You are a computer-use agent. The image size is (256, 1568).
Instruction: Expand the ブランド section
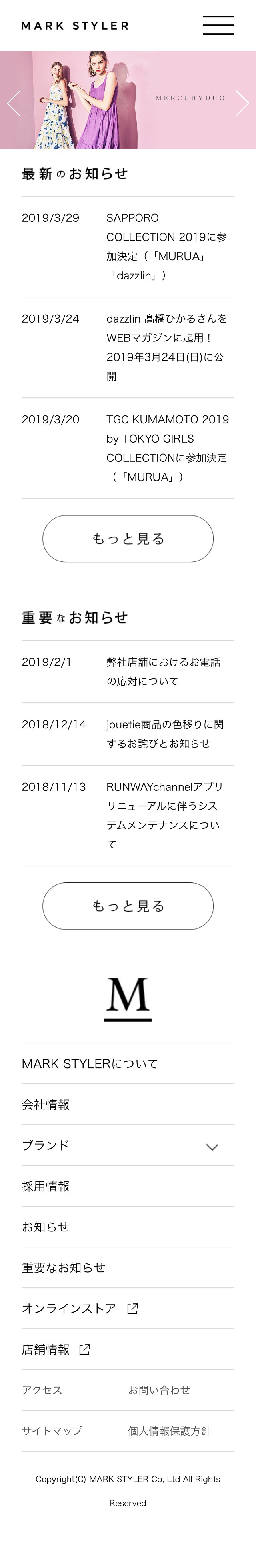click(212, 1146)
